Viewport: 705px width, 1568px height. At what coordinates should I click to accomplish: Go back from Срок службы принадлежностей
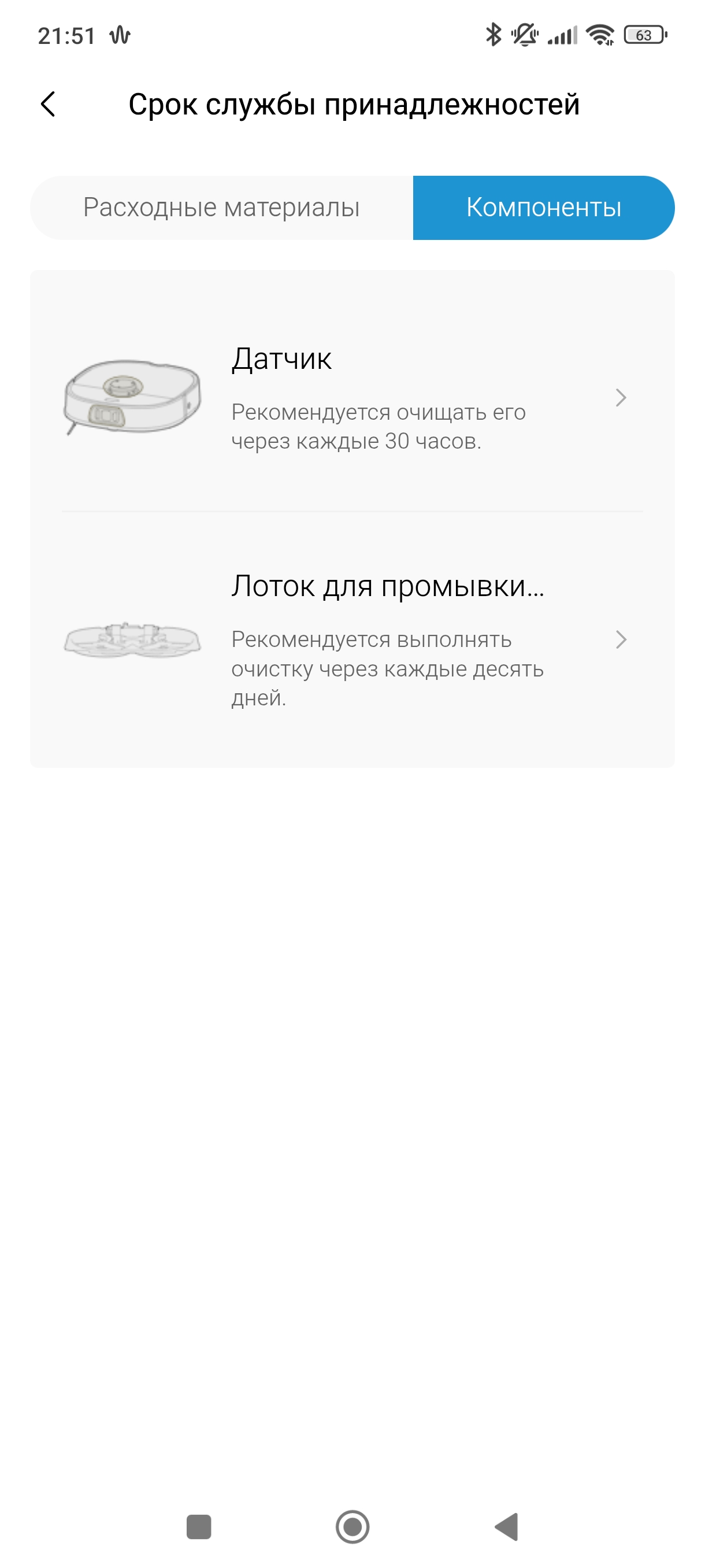point(48,104)
